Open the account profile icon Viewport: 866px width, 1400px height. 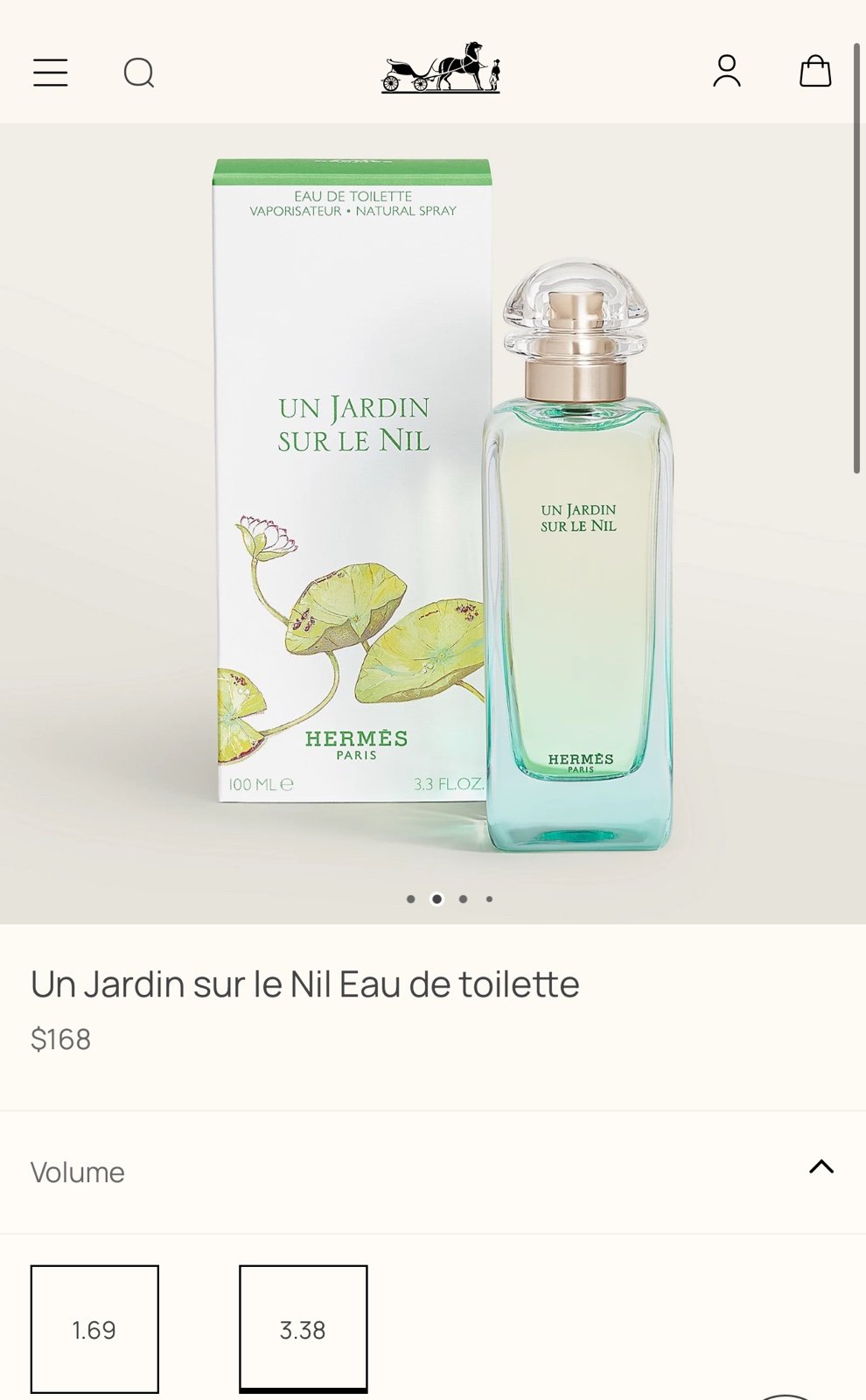[727, 71]
